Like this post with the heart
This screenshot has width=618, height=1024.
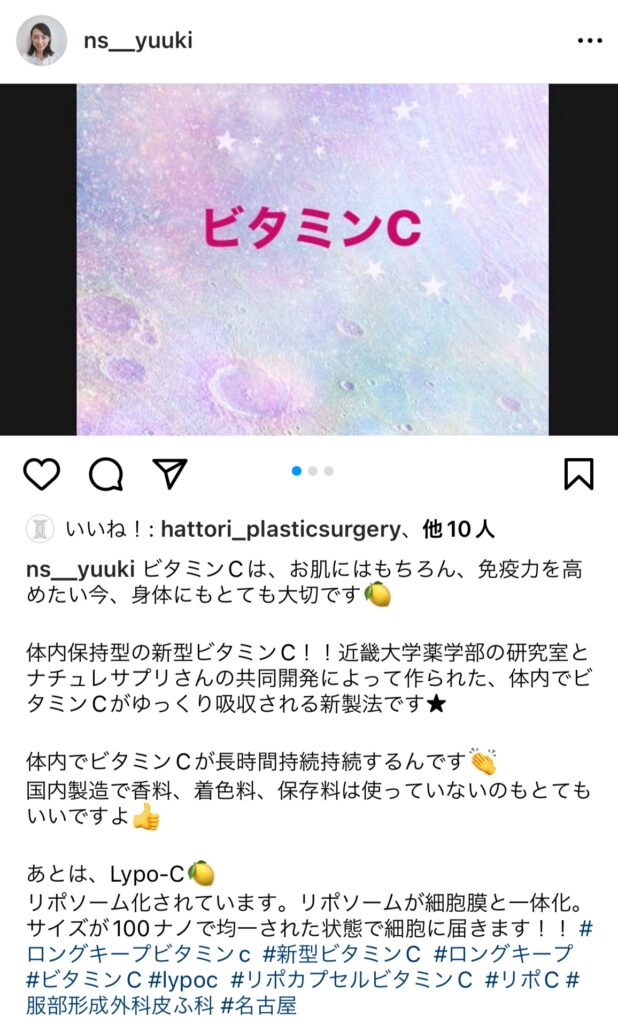point(41,474)
